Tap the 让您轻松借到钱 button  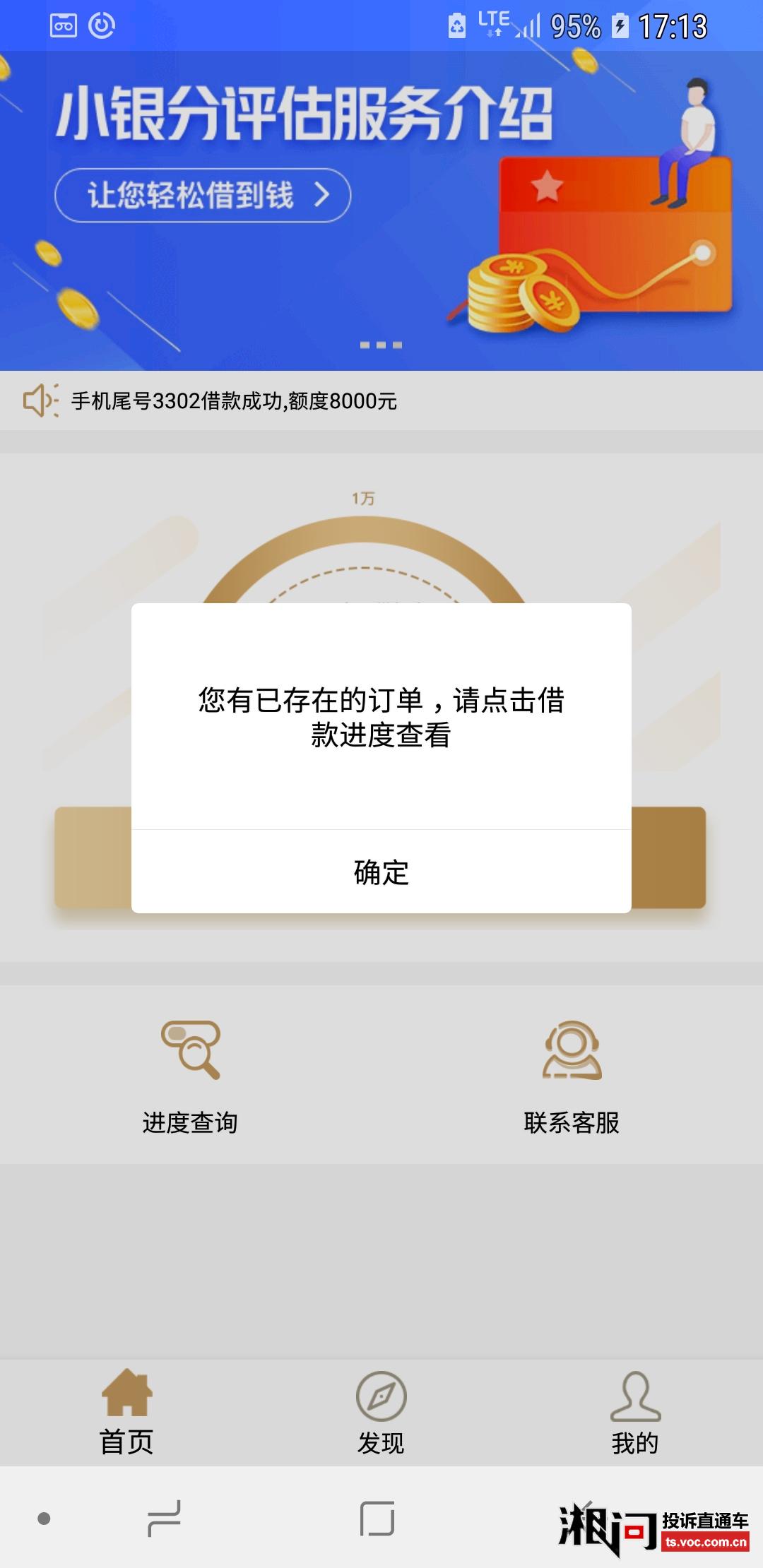click(203, 195)
